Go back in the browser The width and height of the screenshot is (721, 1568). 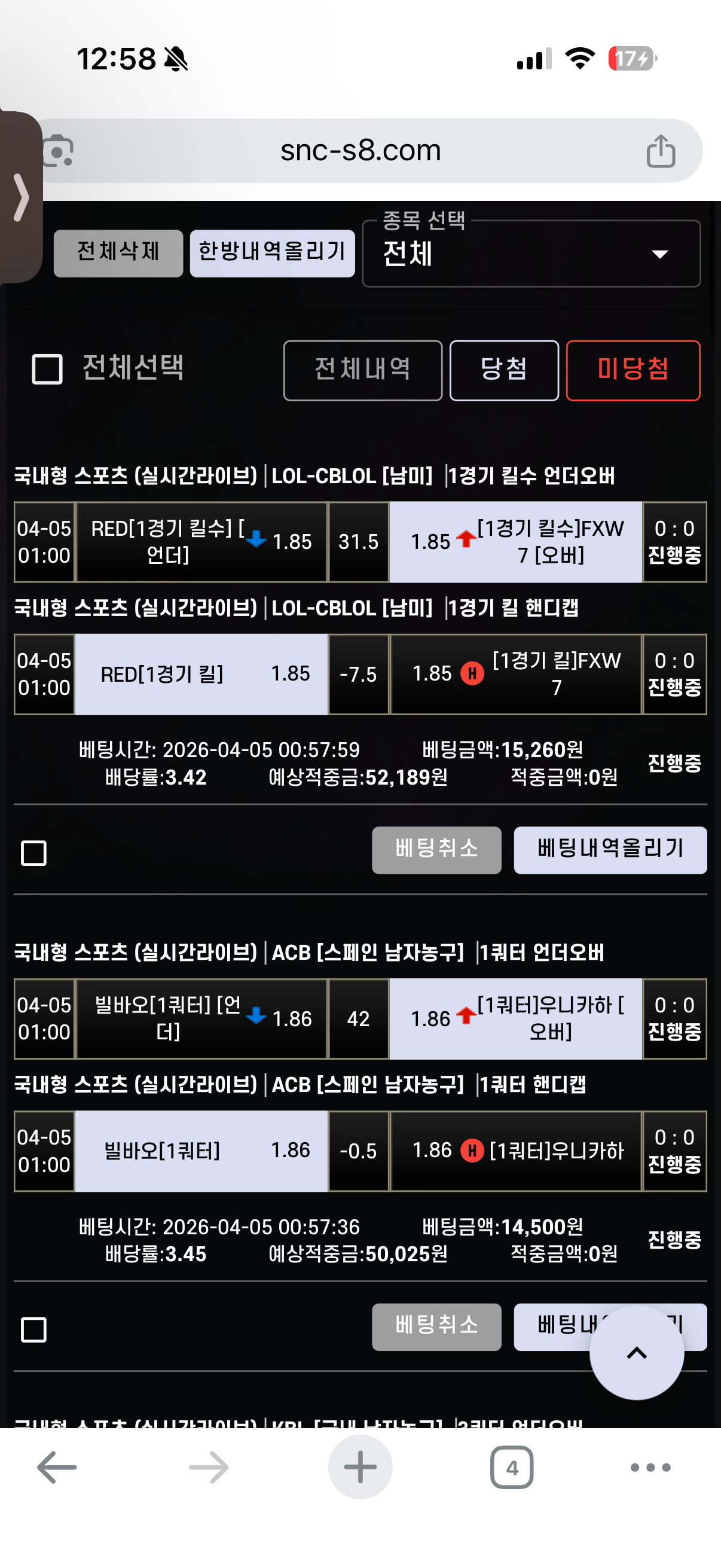(x=57, y=1467)
